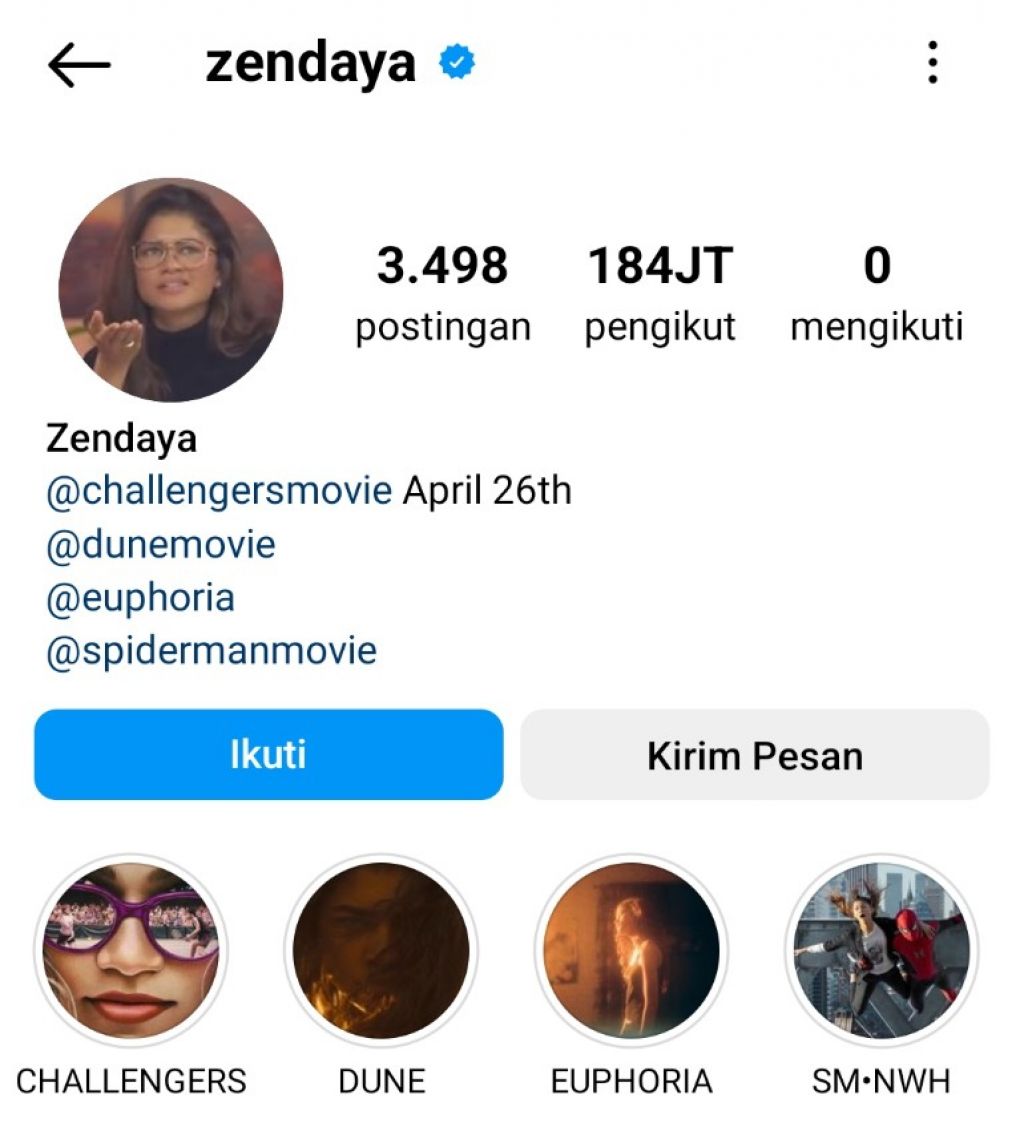View the profile picture
The height and width of the screenshot is (1131, 1024).
171,290
